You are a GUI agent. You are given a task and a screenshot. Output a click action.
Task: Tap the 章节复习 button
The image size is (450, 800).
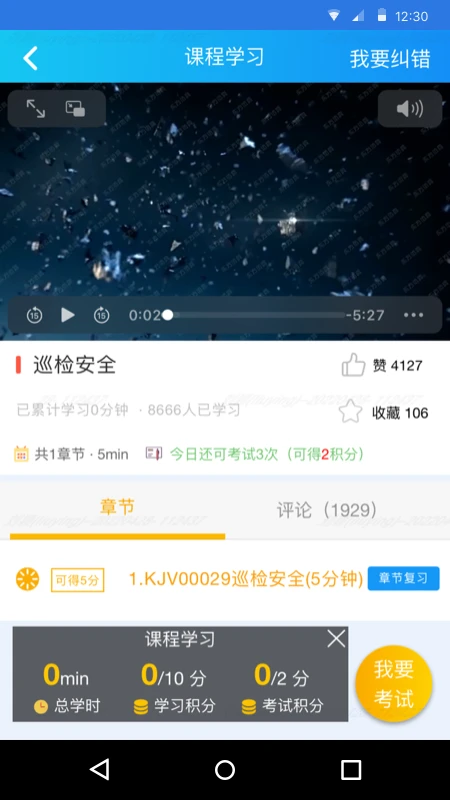(403, 579)
